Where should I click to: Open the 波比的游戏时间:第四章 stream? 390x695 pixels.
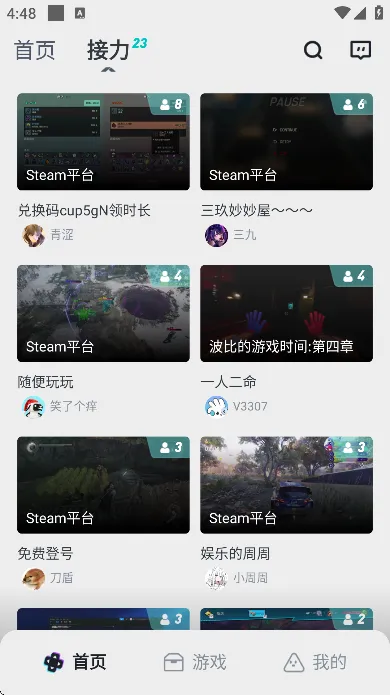pos(286,313)
